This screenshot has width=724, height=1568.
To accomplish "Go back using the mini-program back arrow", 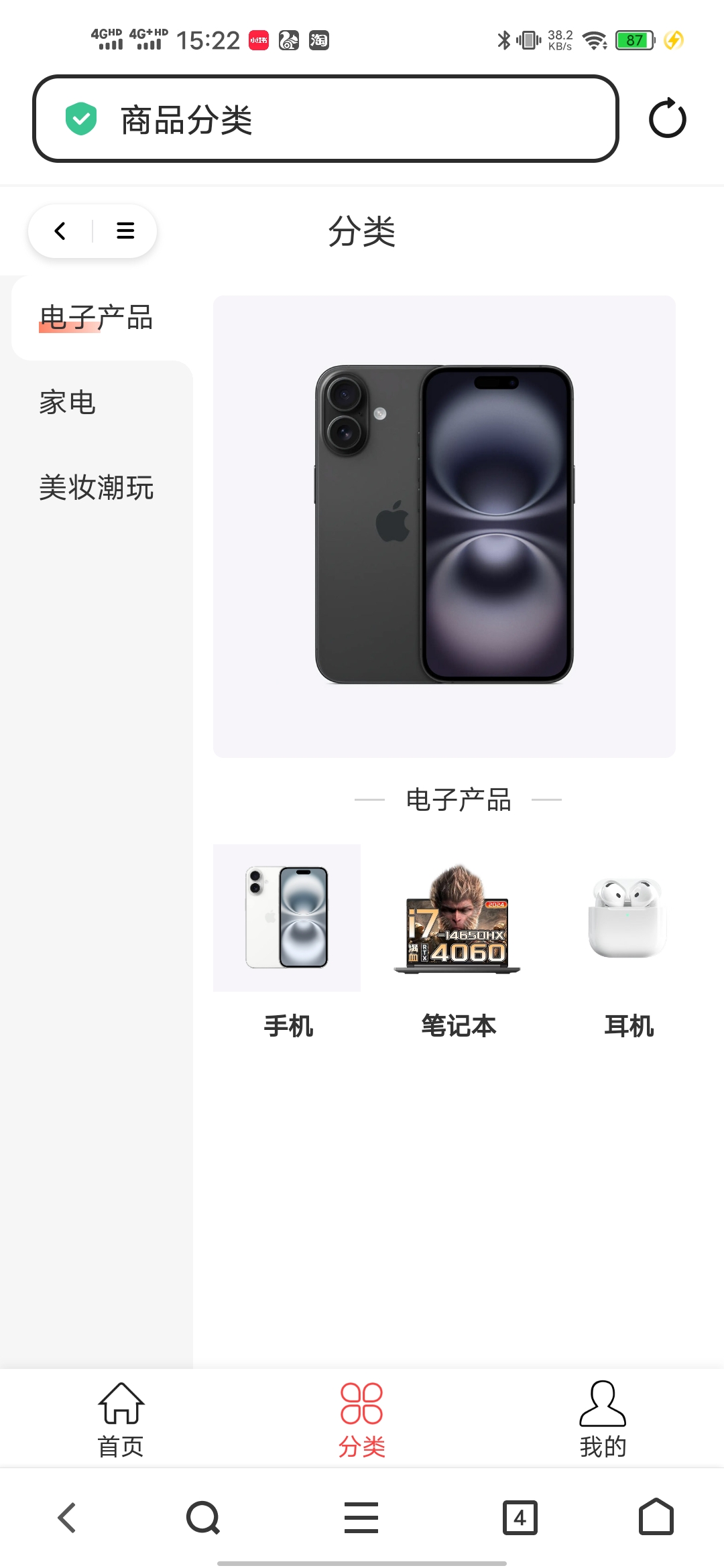I will pyautogui.click(x=60, y=231).
